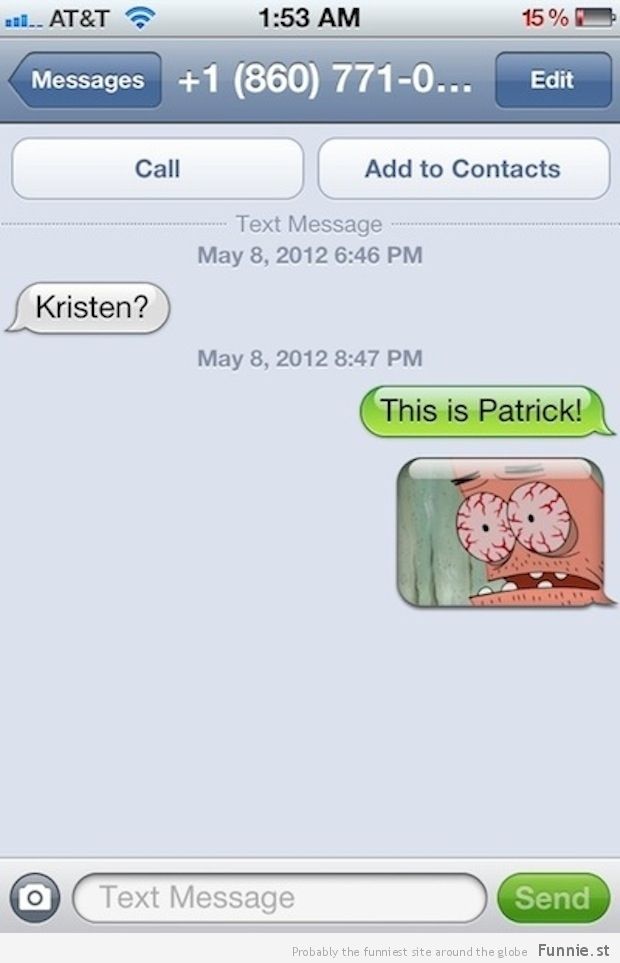Tap the Edit button
This screenshot has width=620, height=963.
(552, 81)
